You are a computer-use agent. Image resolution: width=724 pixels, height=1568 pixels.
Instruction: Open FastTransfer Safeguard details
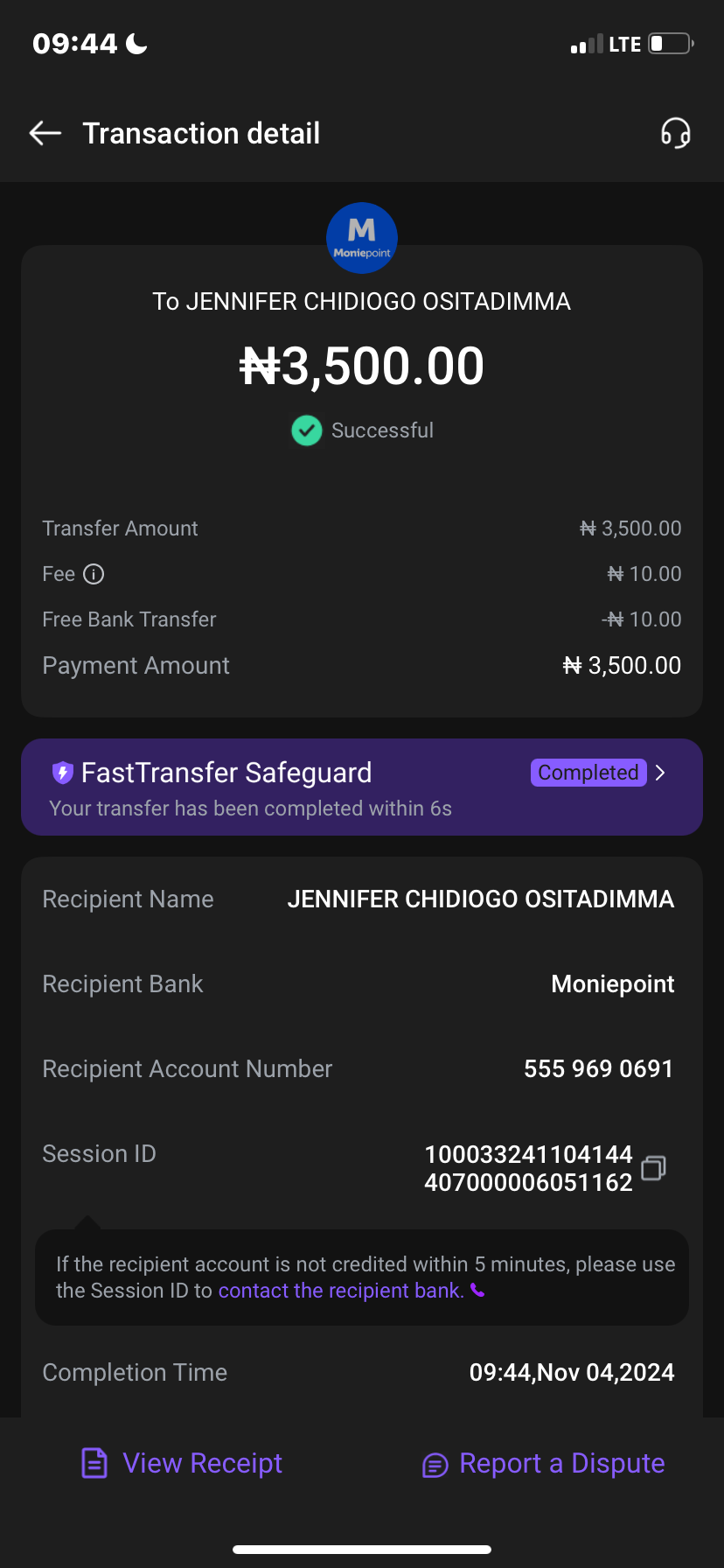click(x=660, y=773)
